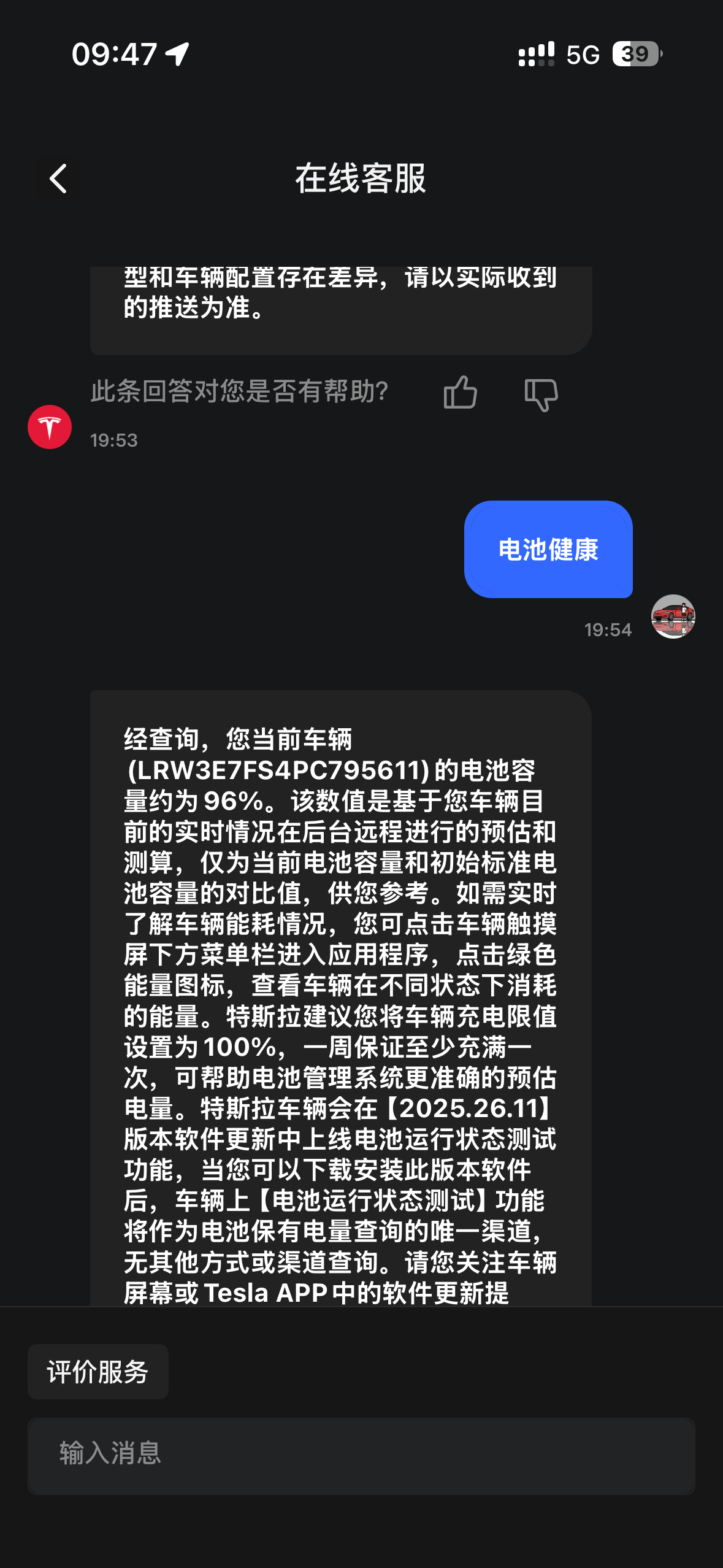Tap the cellular signal bars icon
This screenshot has height=1568, width=723.
coord(535,55)
